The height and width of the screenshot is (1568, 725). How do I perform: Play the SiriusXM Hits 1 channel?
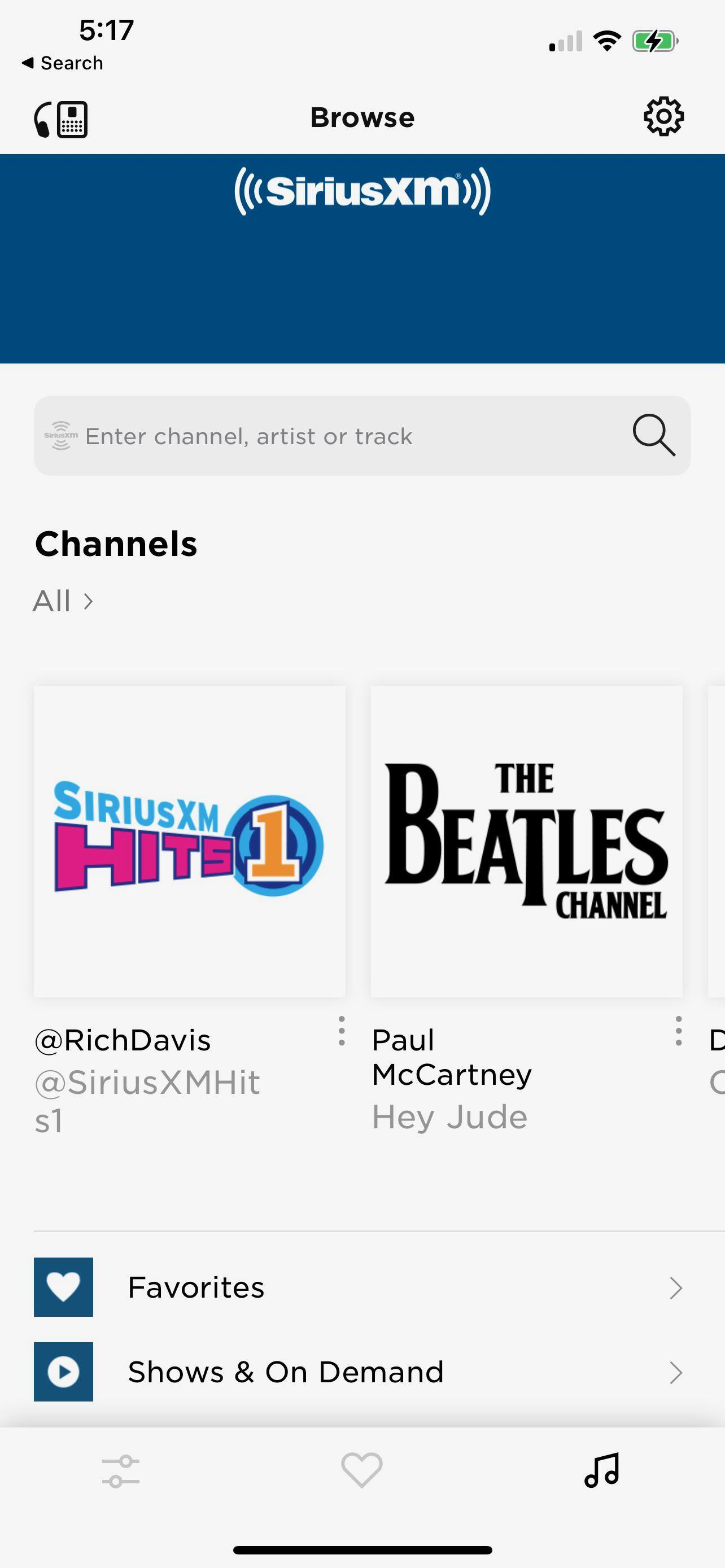tap(189, 841)
